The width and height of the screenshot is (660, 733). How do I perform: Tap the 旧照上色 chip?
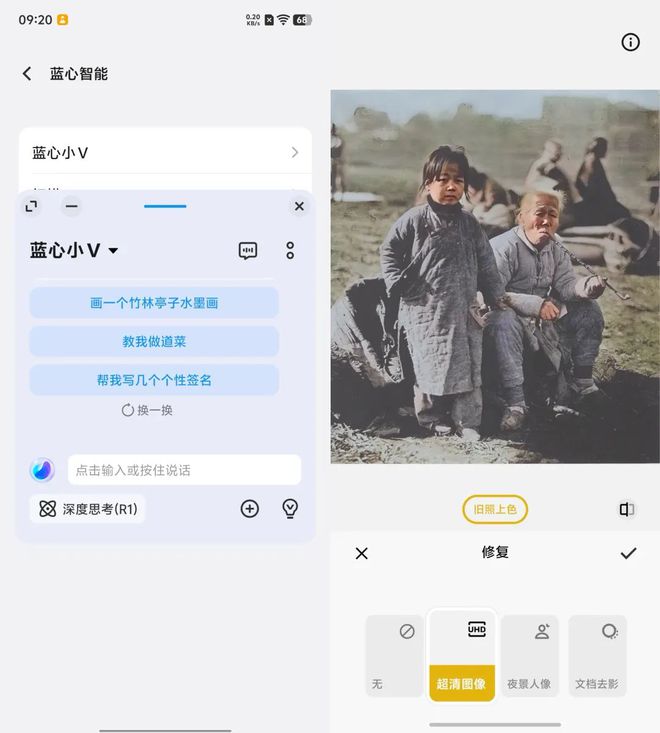tap(495, 509)
